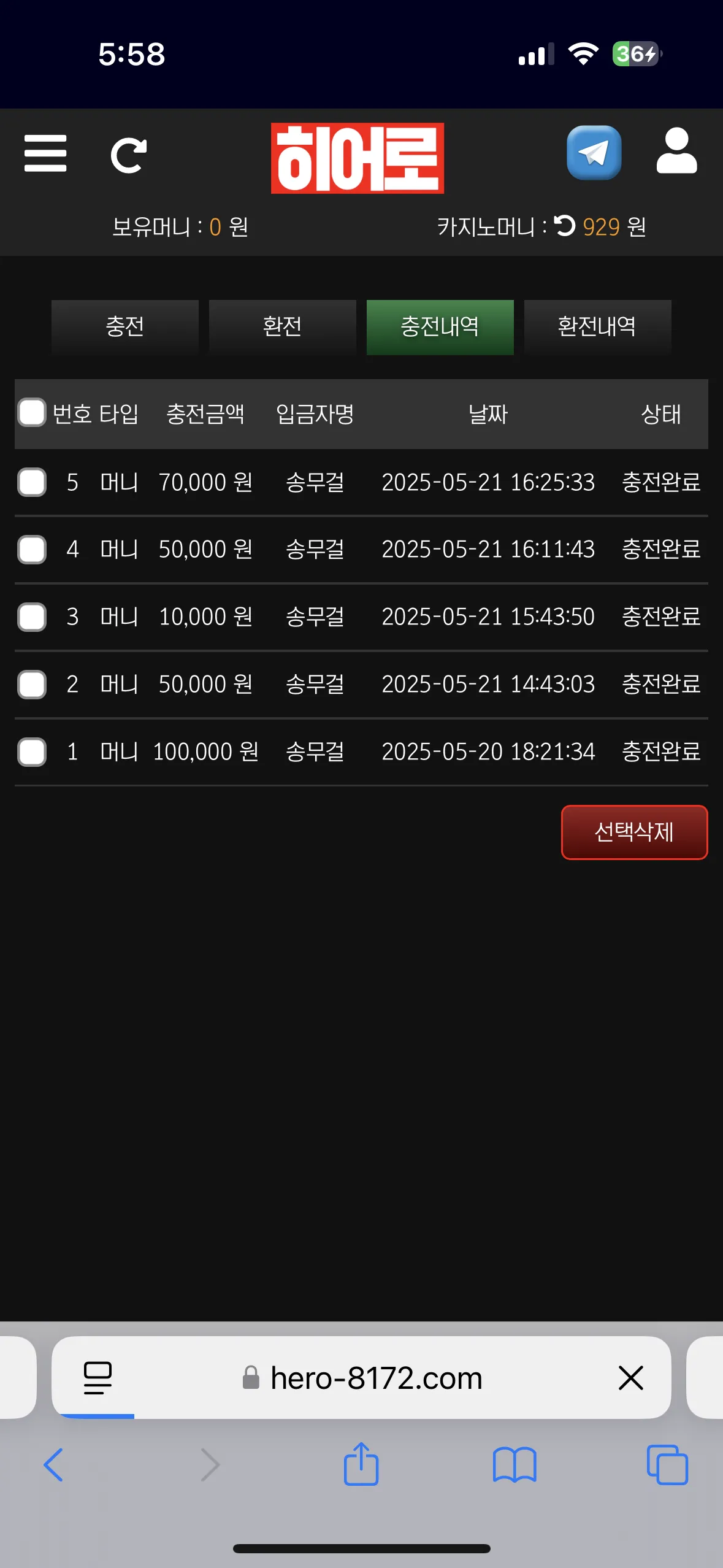Select row number 4 checkbox
The height and width of the screenshot is (1568, 723).
[32, 550]
